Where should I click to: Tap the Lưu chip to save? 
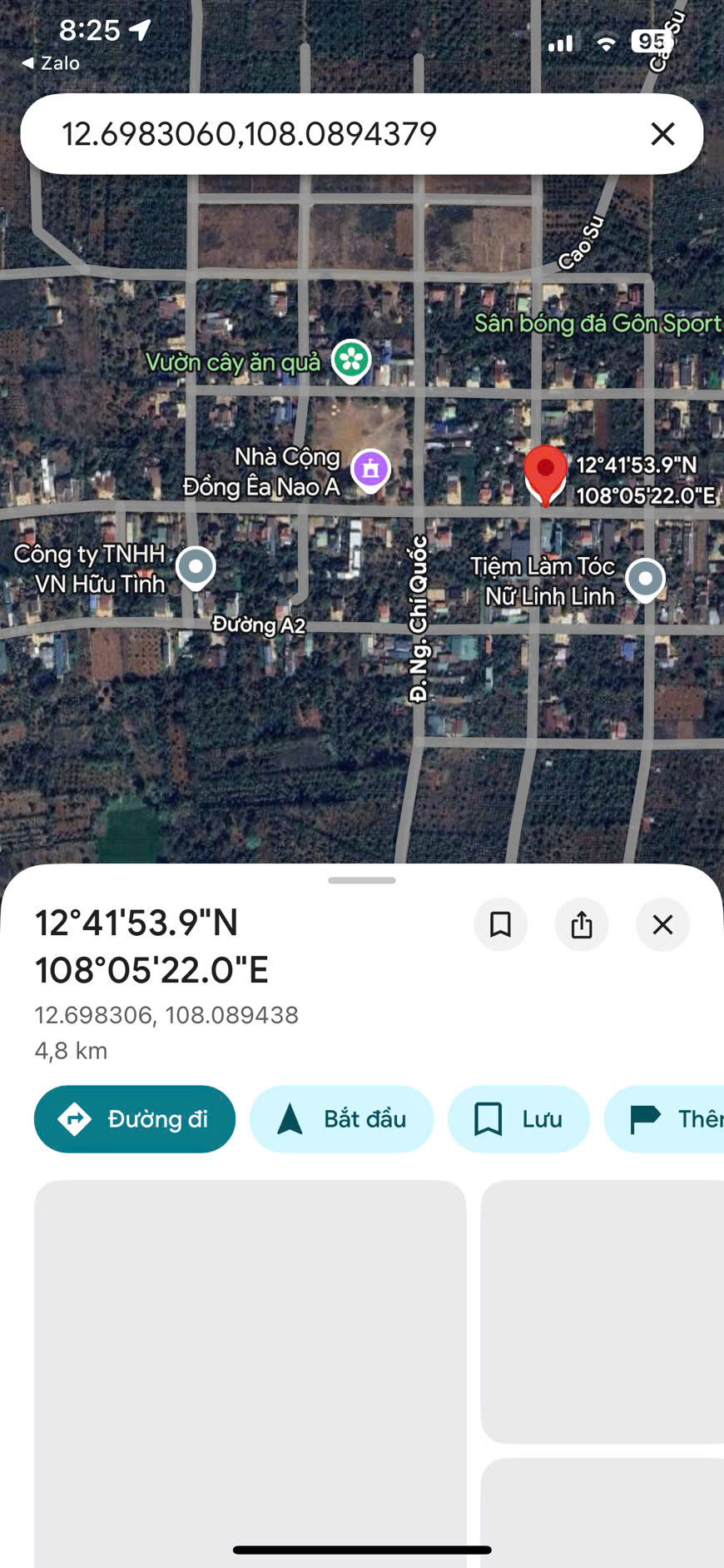point(518,1118)
